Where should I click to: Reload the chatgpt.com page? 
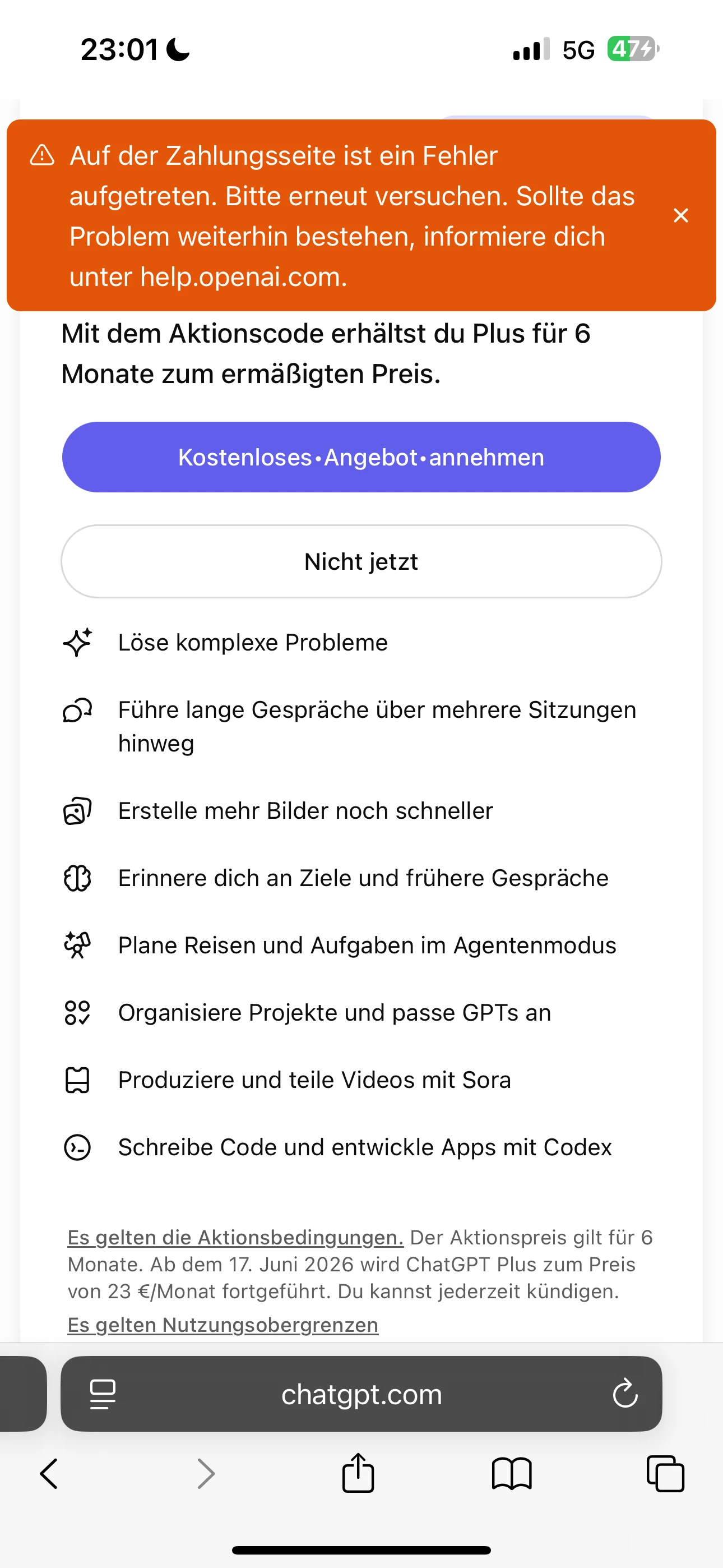point(624,1393)
